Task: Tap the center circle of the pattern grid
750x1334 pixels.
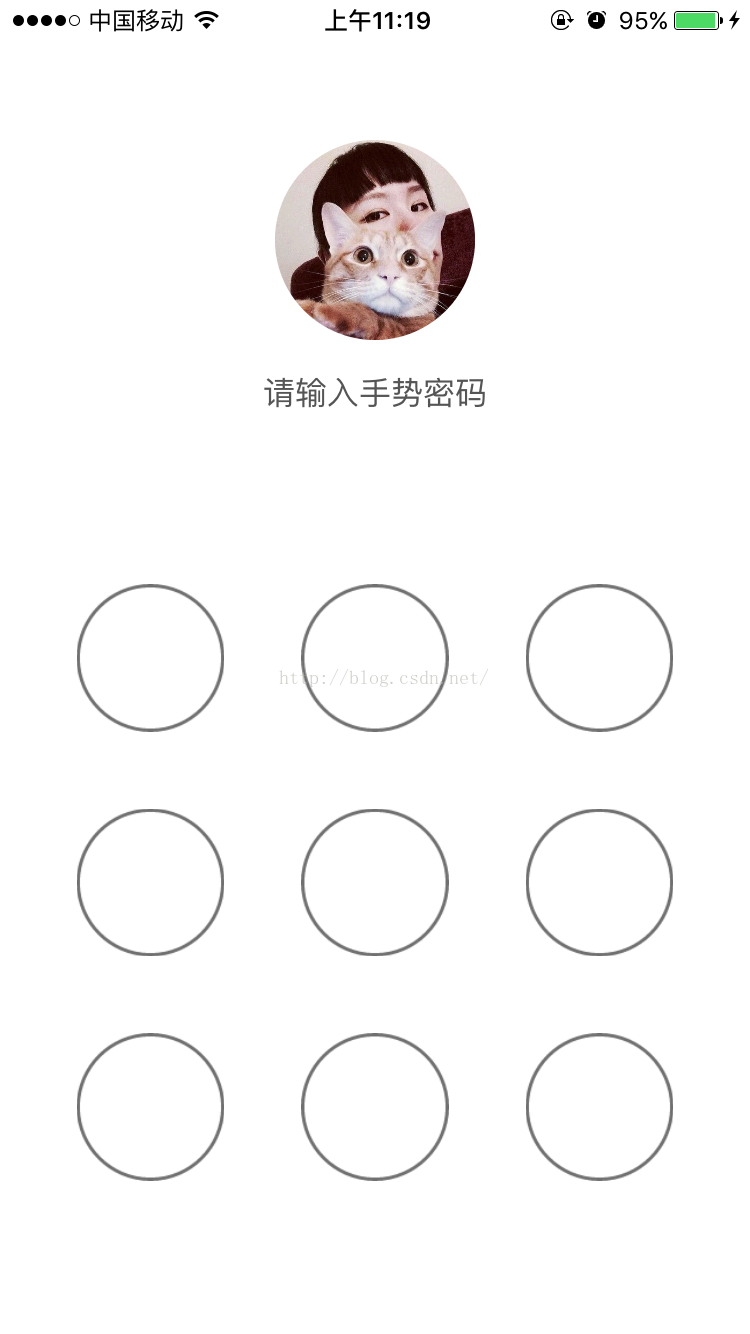Action: (x=375, y=882)
